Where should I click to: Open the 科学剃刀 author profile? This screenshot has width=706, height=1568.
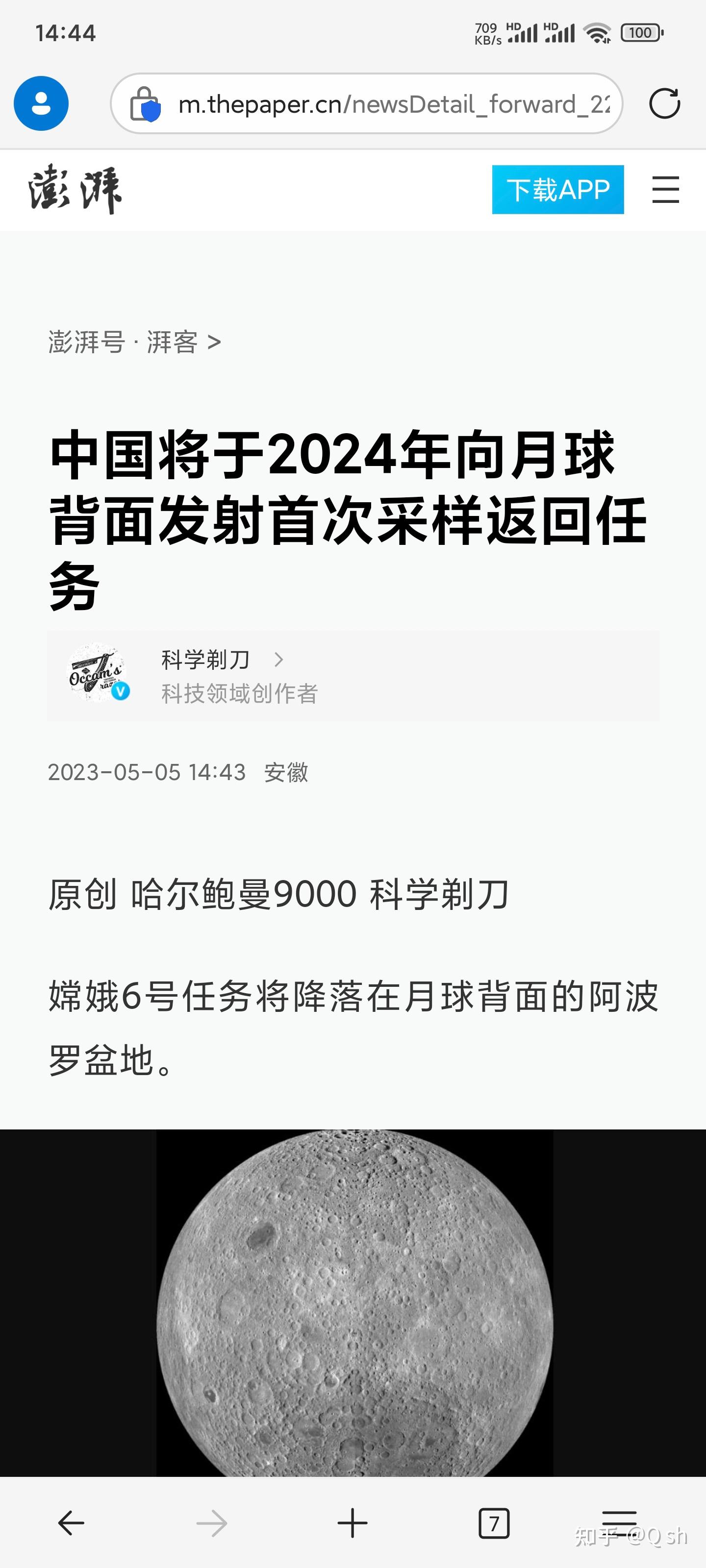coord(205,660)
